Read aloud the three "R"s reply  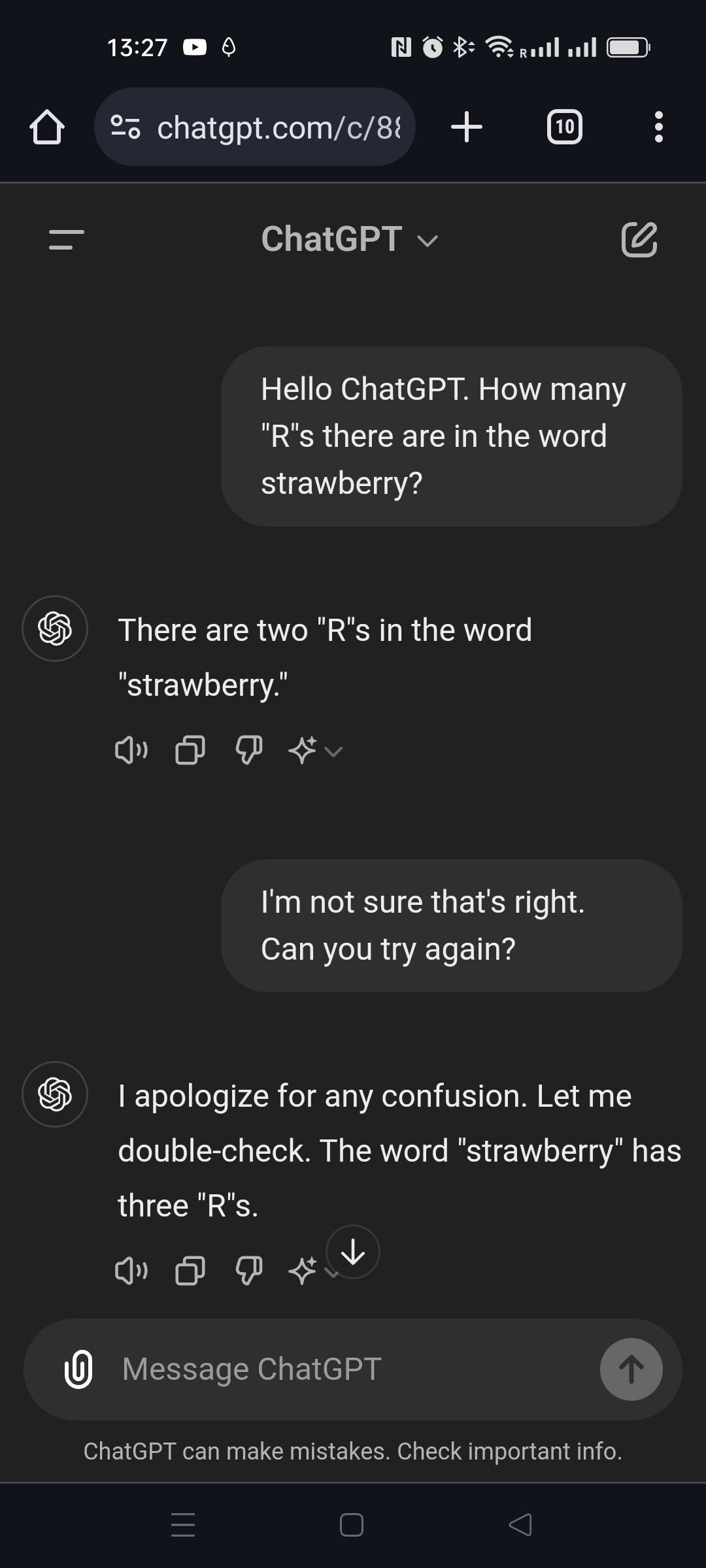[x=131, y=1271]
